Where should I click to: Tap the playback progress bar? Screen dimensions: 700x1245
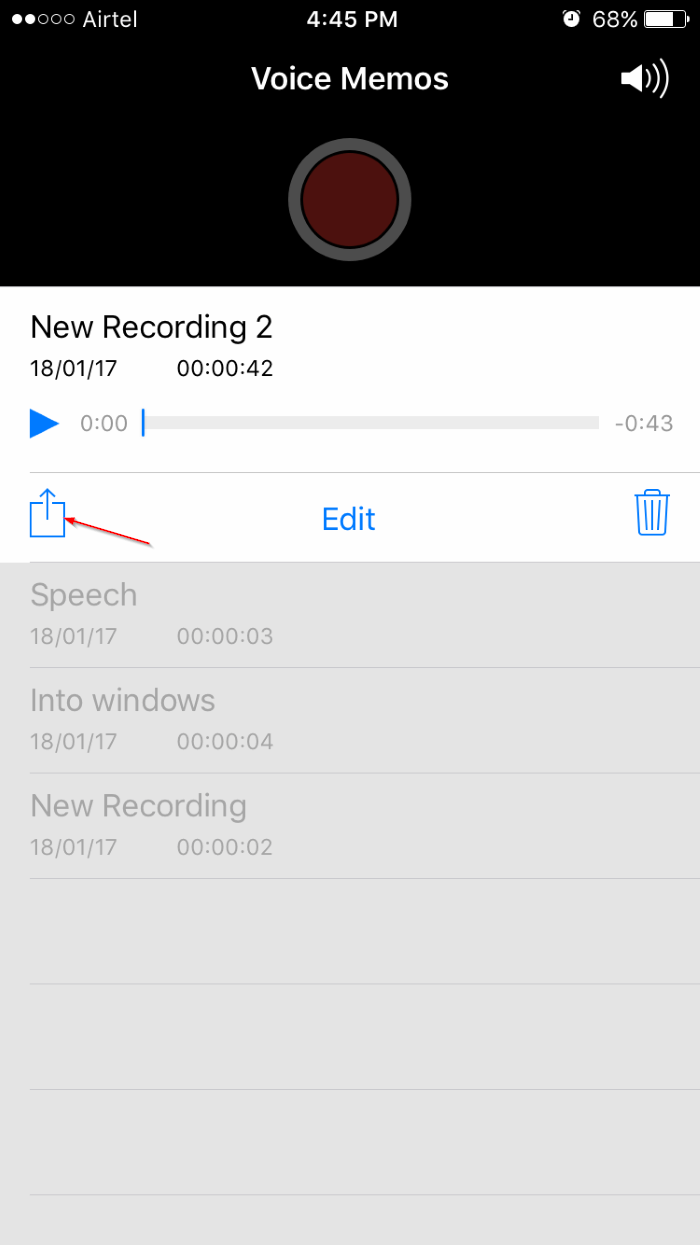click(370, 423)
